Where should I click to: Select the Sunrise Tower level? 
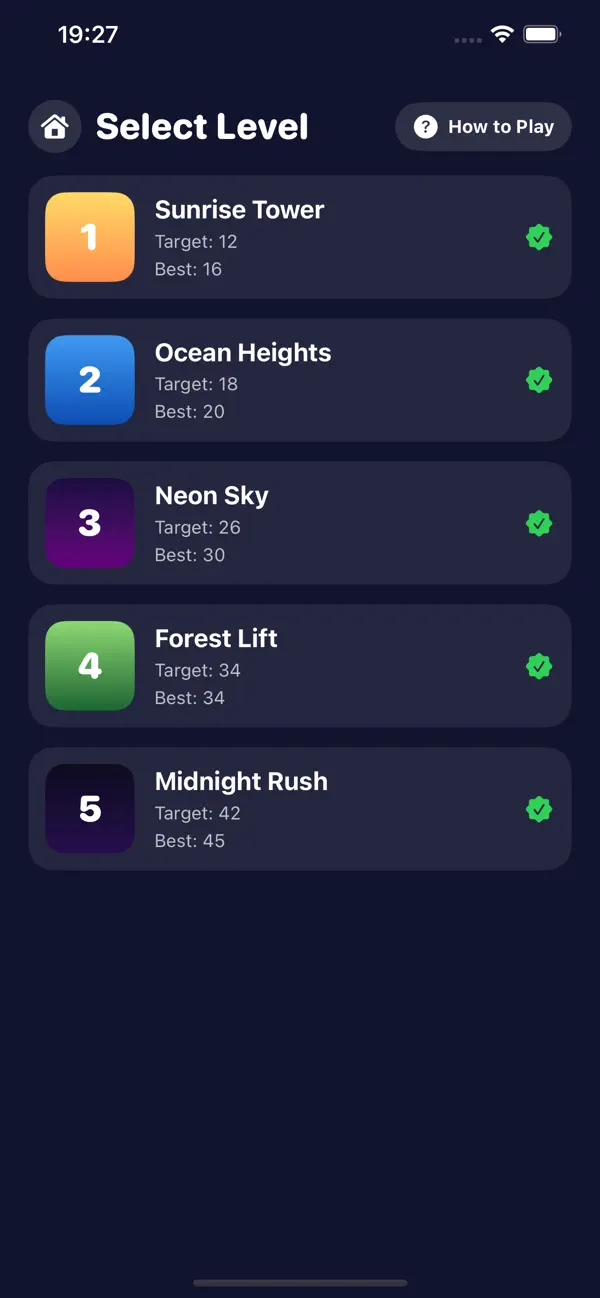pyautogui.click(x=300, y=237)
